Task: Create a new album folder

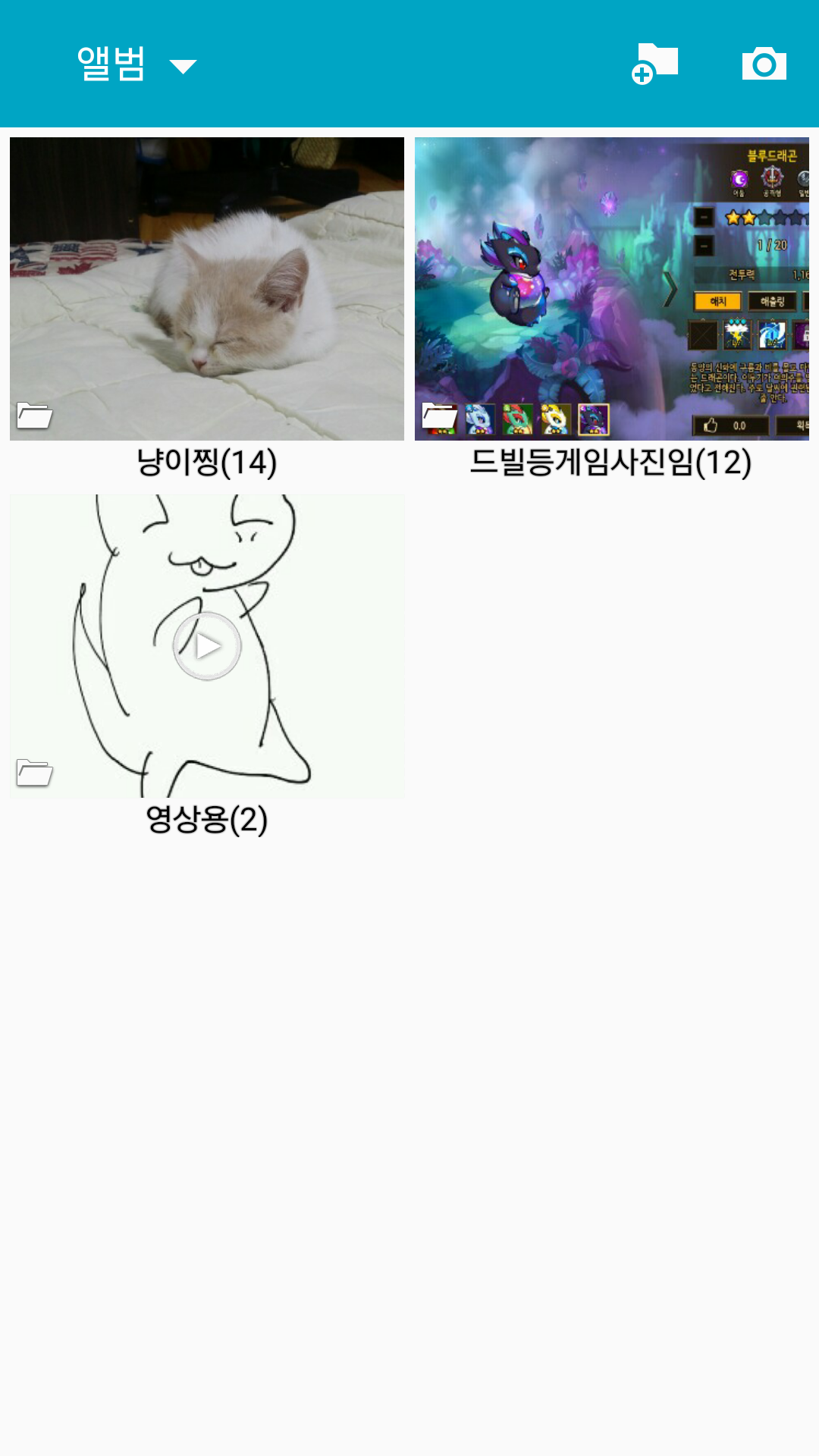Action: pyautogui.click(x=655, y=64)
